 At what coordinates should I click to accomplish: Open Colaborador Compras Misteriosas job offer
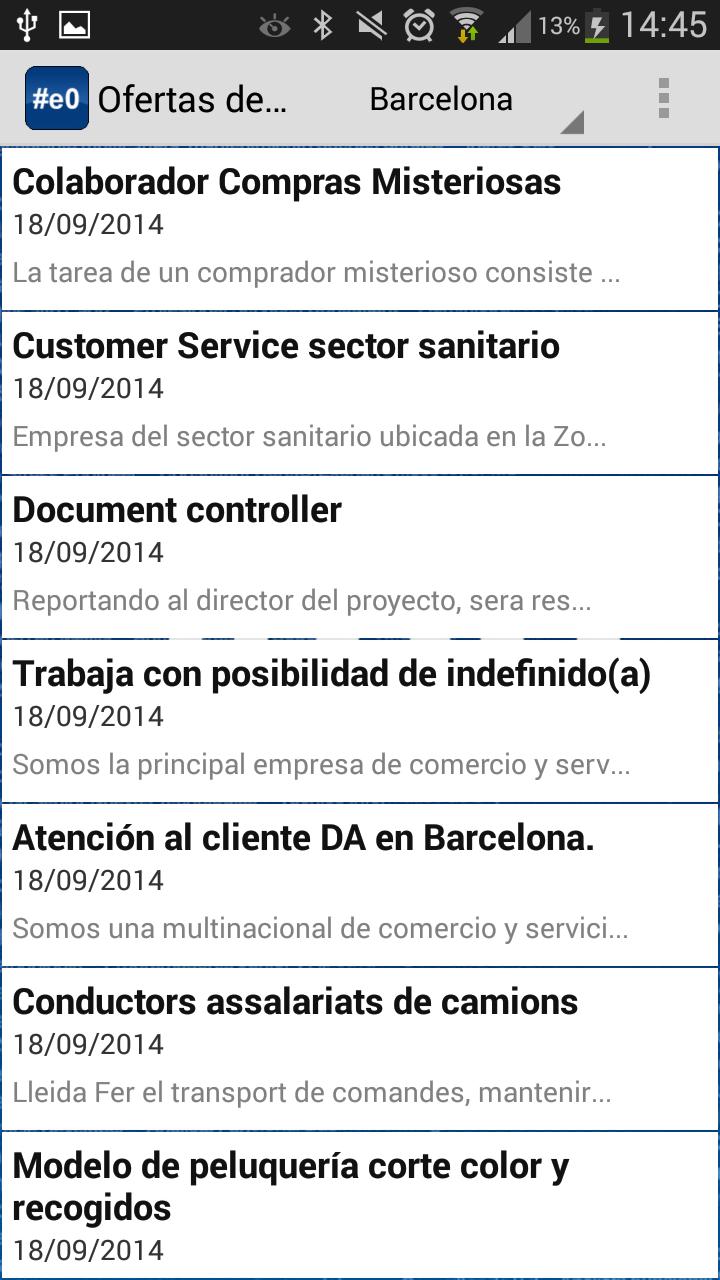click(x=360, y=228)
